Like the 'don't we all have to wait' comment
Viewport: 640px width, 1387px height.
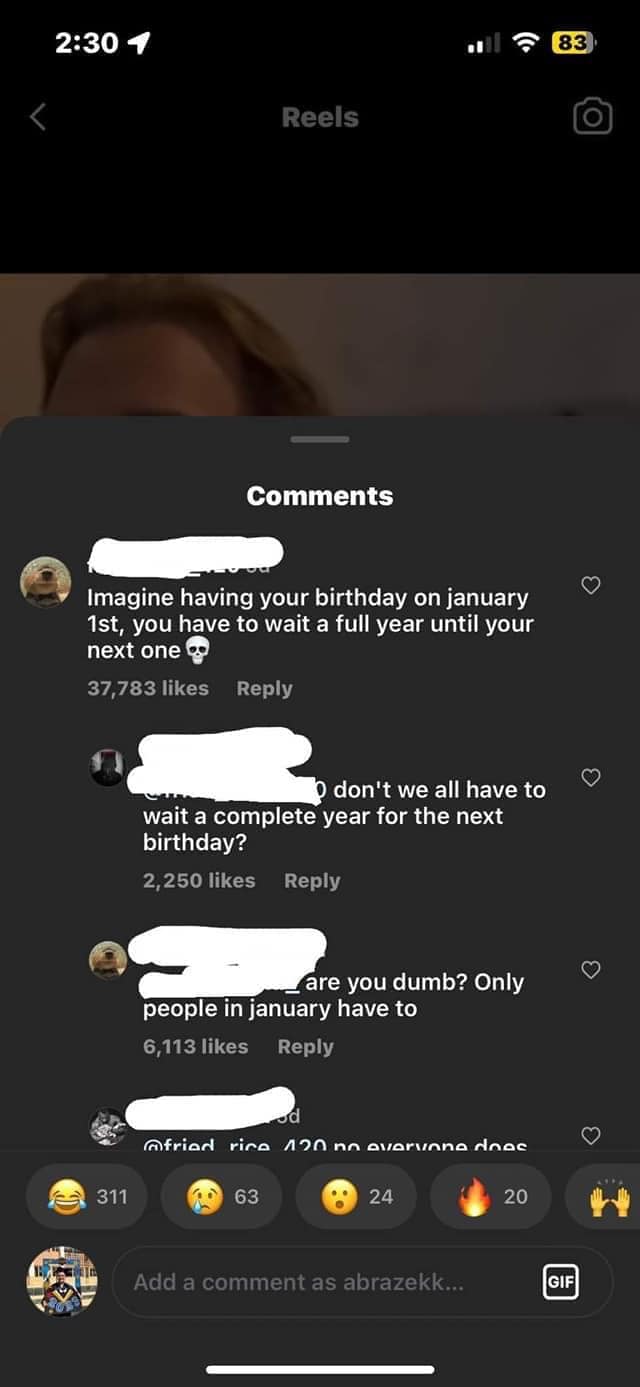point(591,778)
